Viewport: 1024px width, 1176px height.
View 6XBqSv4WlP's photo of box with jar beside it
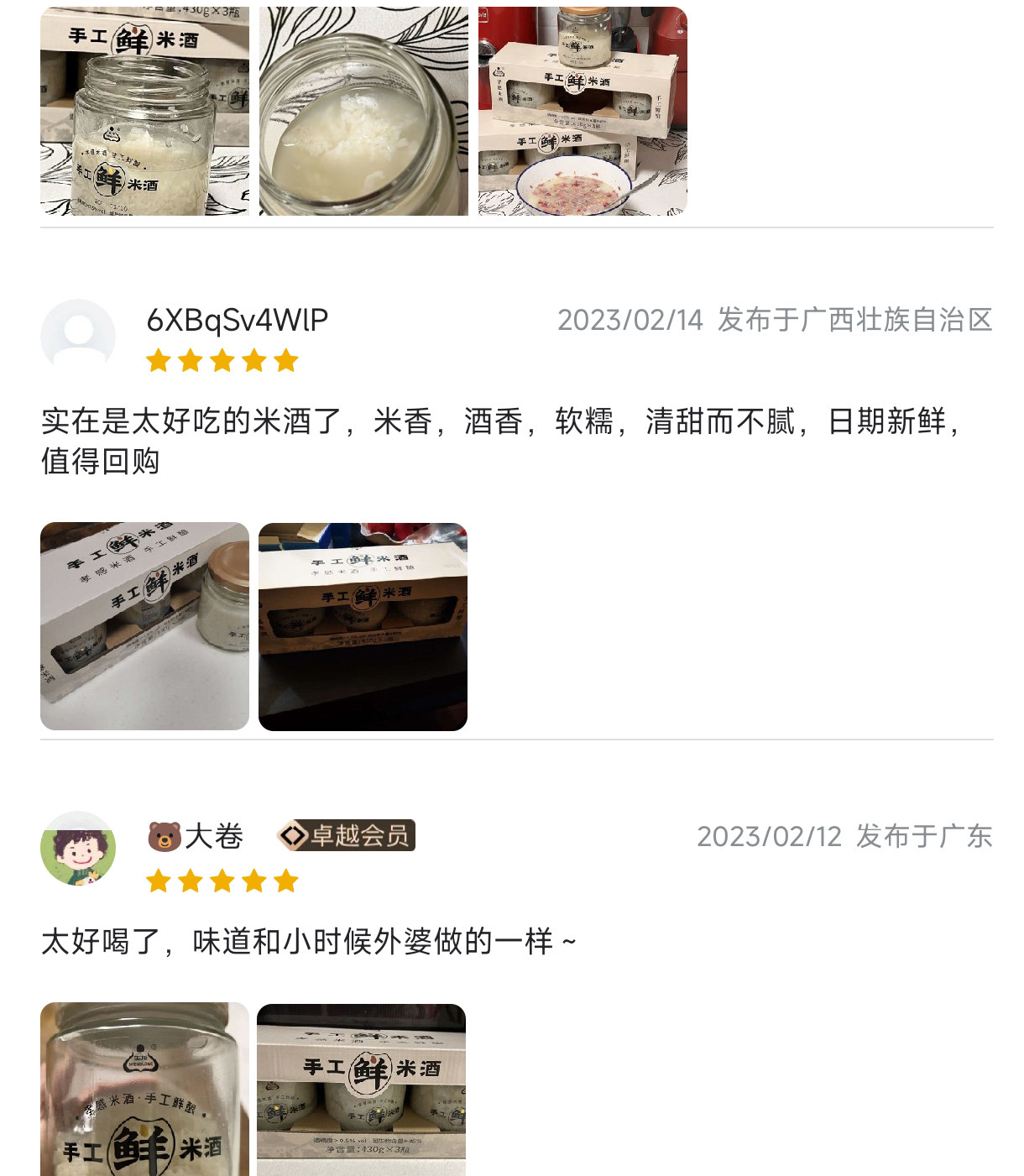click(x=144, y=626)
